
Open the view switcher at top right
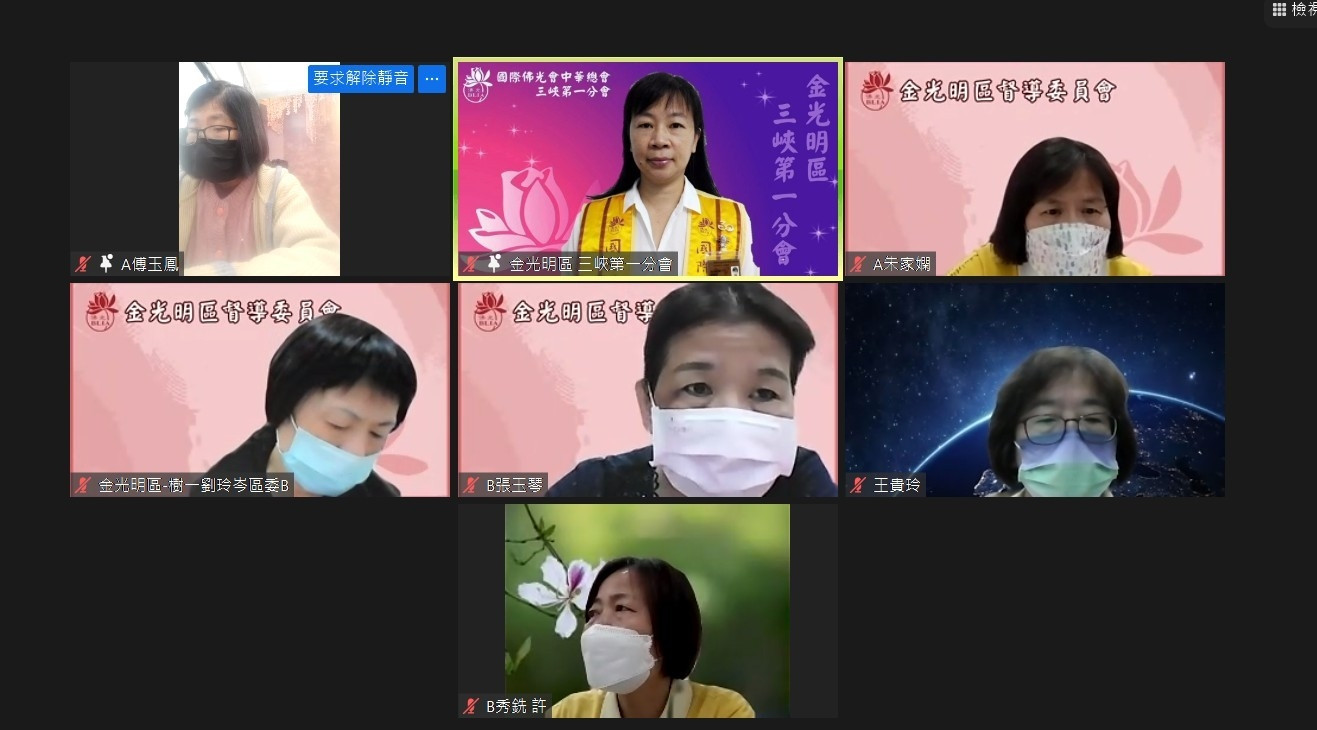pyautogui.click(x=1294, y=10)
